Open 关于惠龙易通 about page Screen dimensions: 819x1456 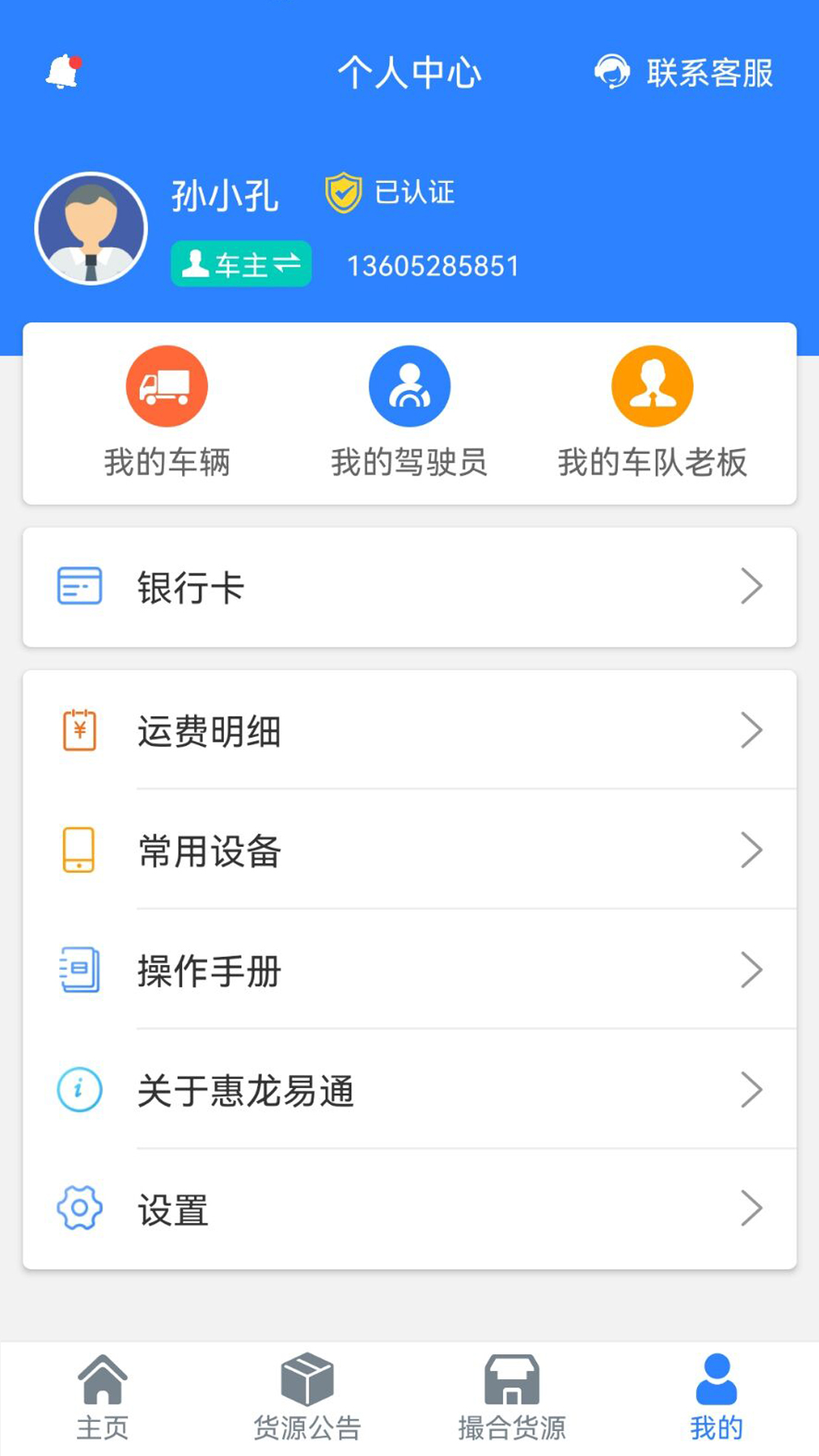(x=409, y=1090)
